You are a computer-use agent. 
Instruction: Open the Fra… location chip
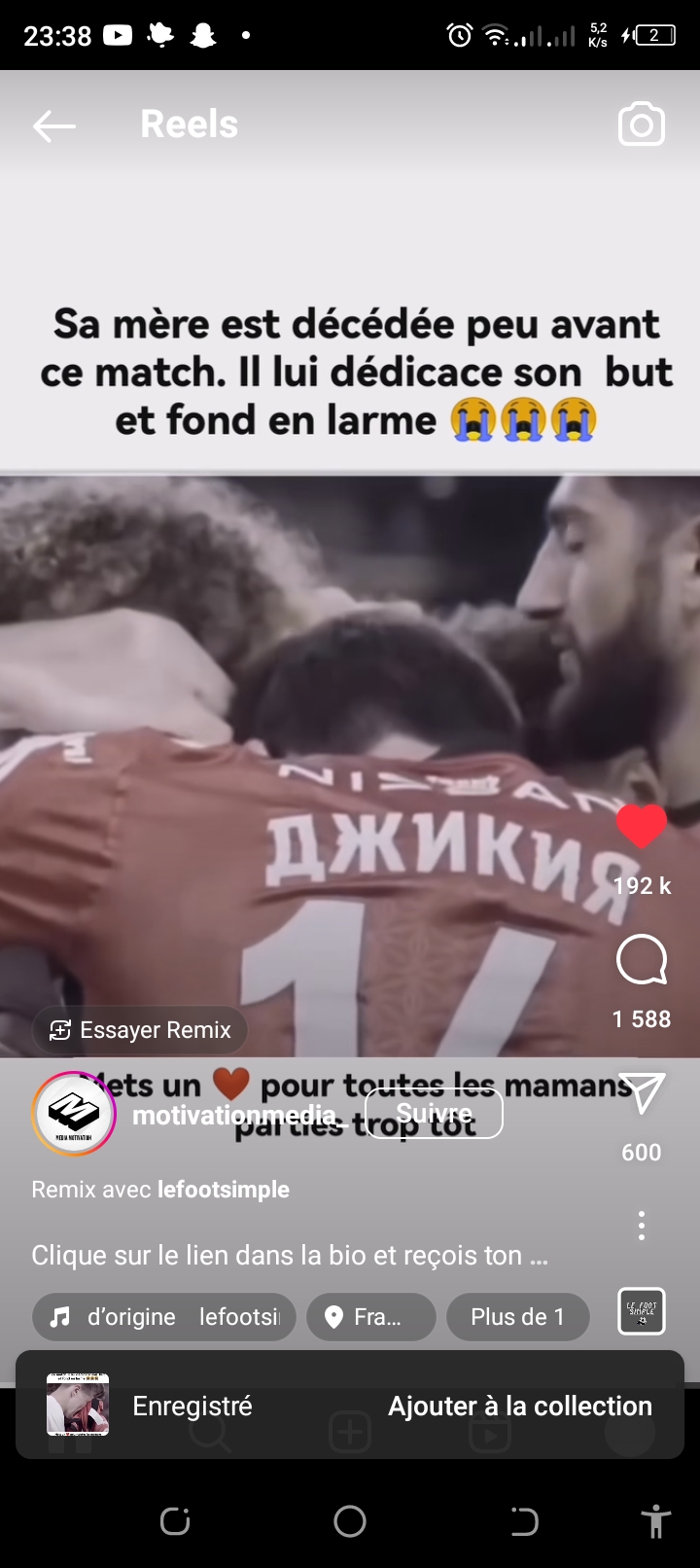[370, 1317]
